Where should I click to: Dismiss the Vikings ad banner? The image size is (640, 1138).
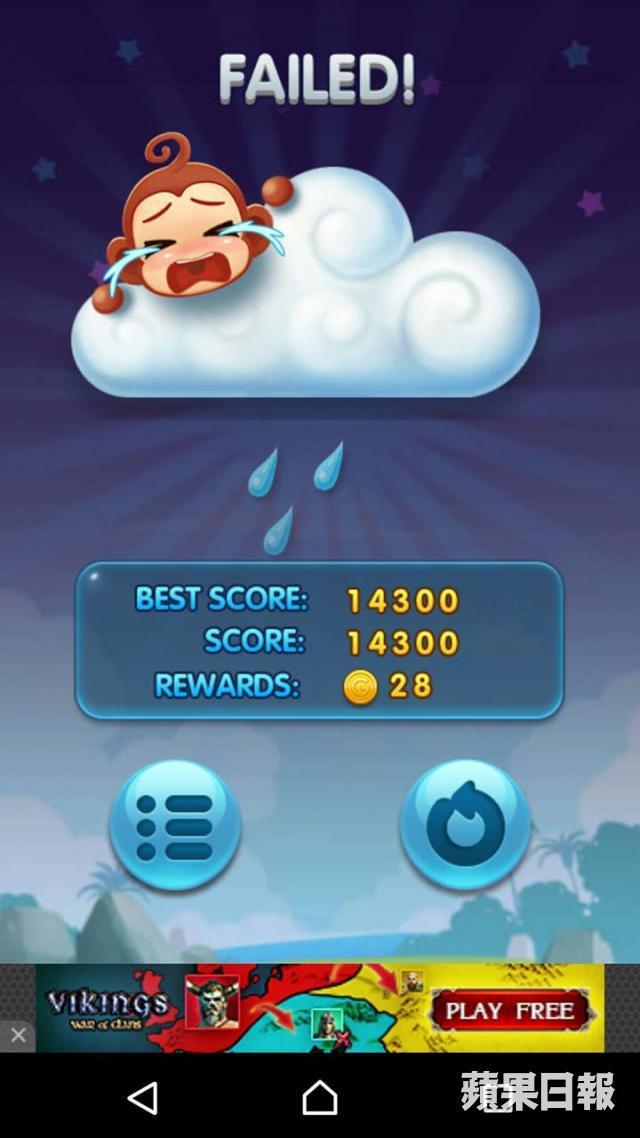[17, 1035]
